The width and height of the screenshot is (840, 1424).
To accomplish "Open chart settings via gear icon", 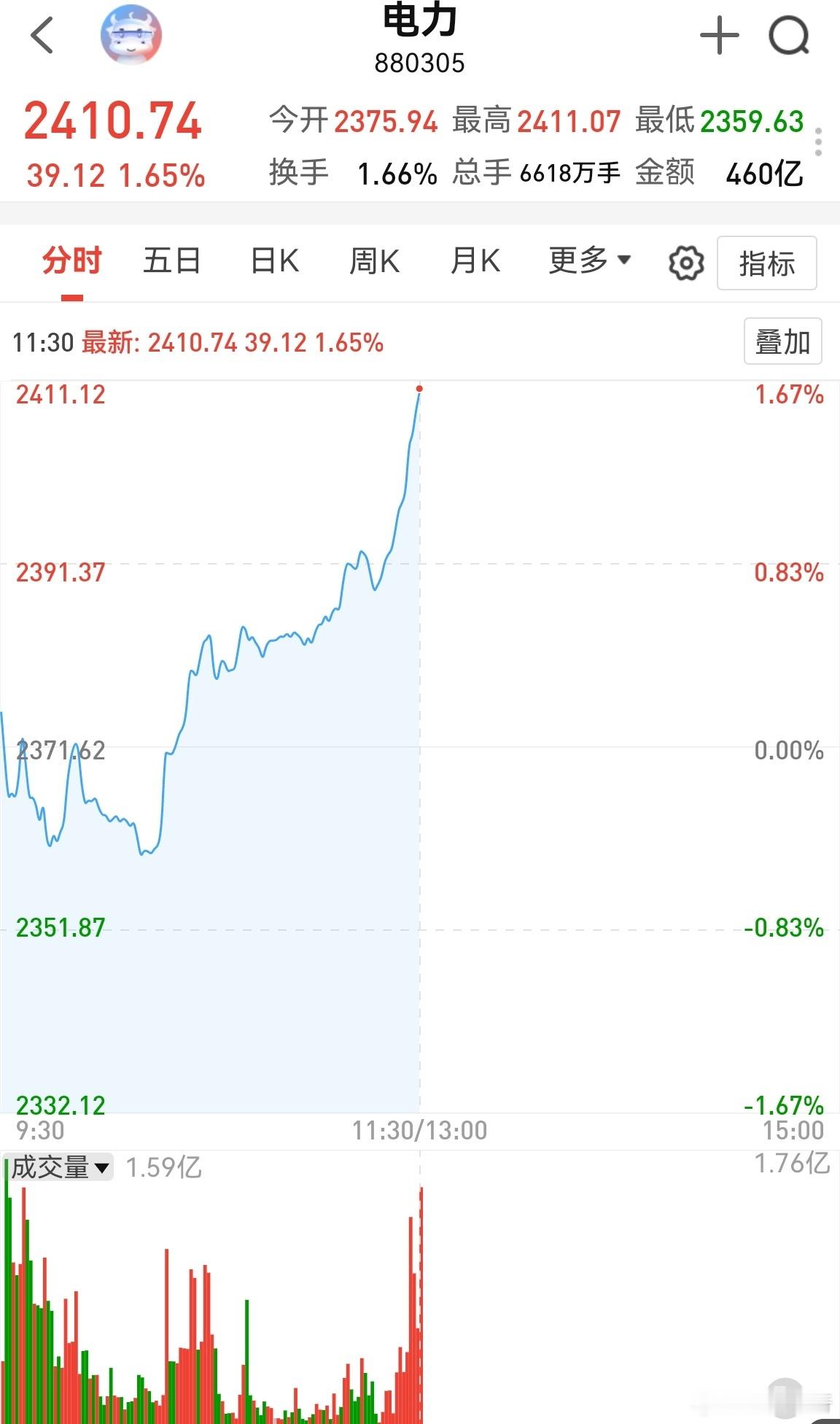I will 686,263.
